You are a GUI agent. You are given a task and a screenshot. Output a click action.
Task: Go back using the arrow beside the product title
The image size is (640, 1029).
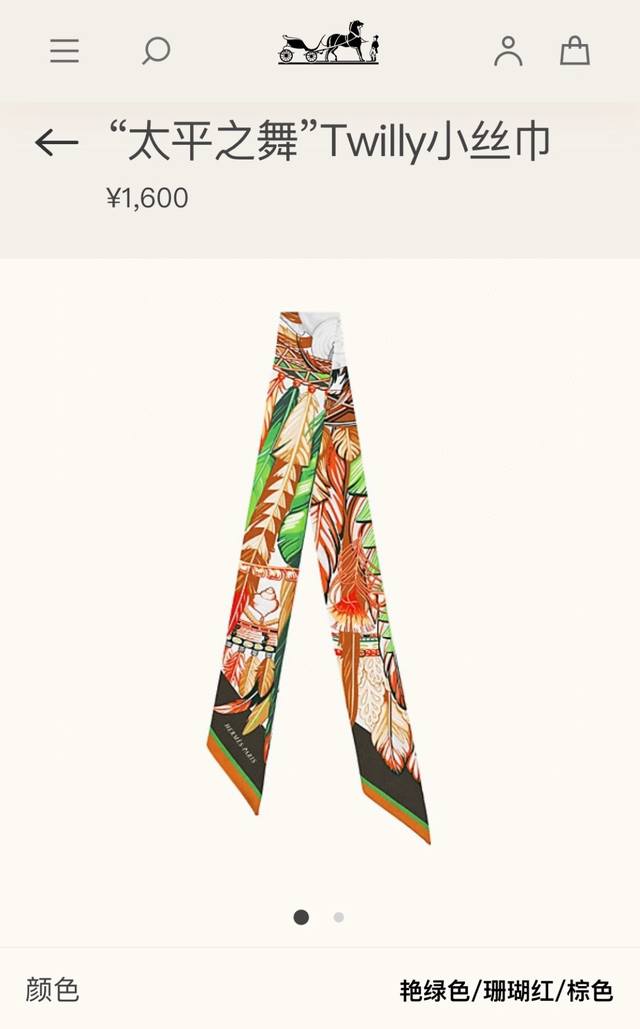[x=56, y=143]
